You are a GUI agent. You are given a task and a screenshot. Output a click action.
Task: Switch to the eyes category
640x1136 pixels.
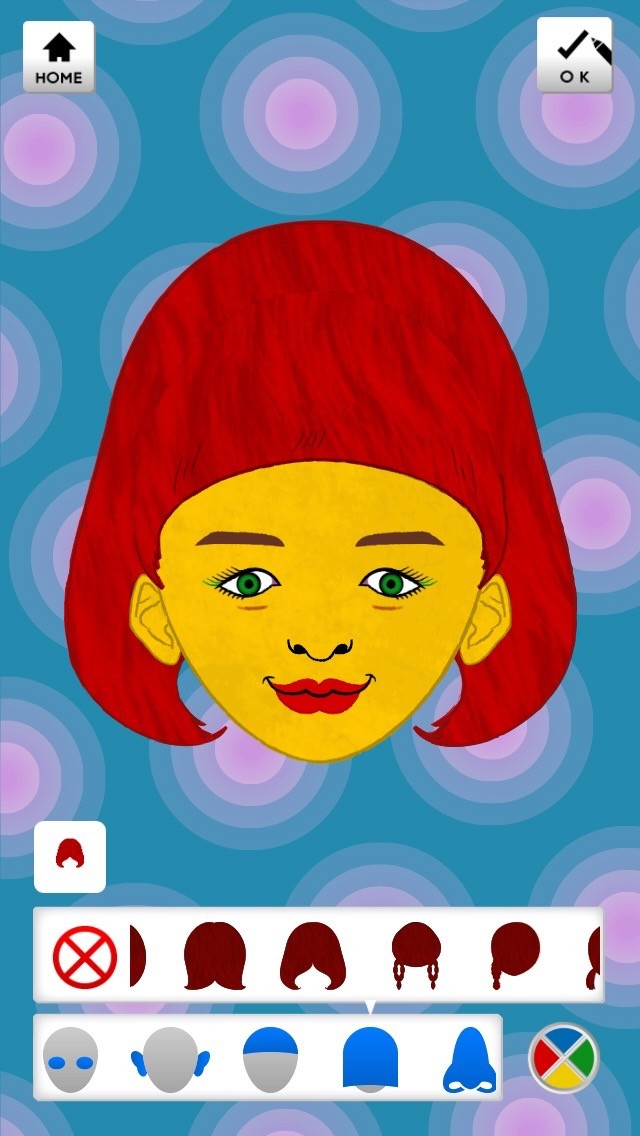(70, 1059)
